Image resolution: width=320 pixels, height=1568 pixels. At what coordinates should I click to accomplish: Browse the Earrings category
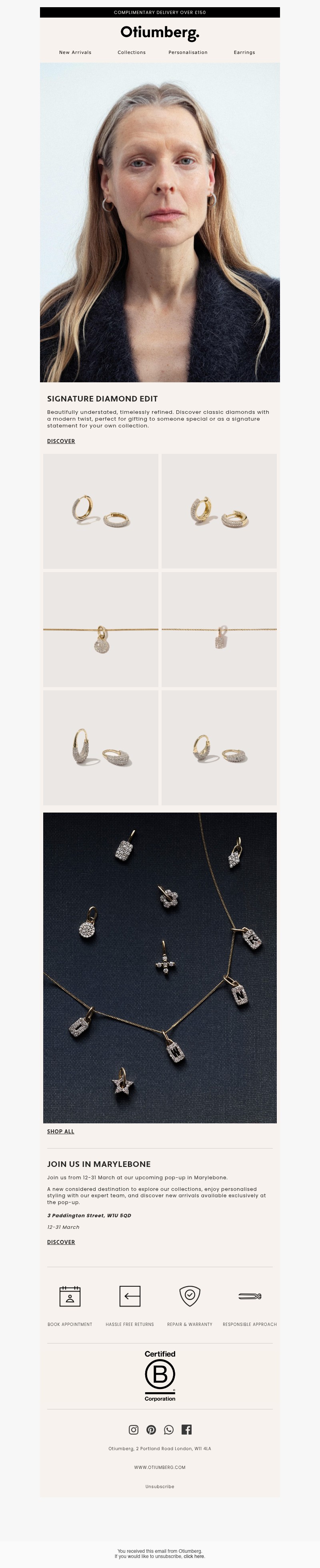click(x=244, y=52)
